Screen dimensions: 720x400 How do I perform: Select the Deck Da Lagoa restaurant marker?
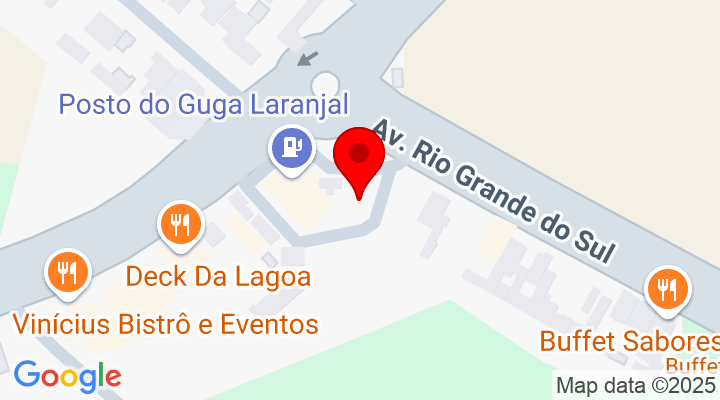coord(181,225)
